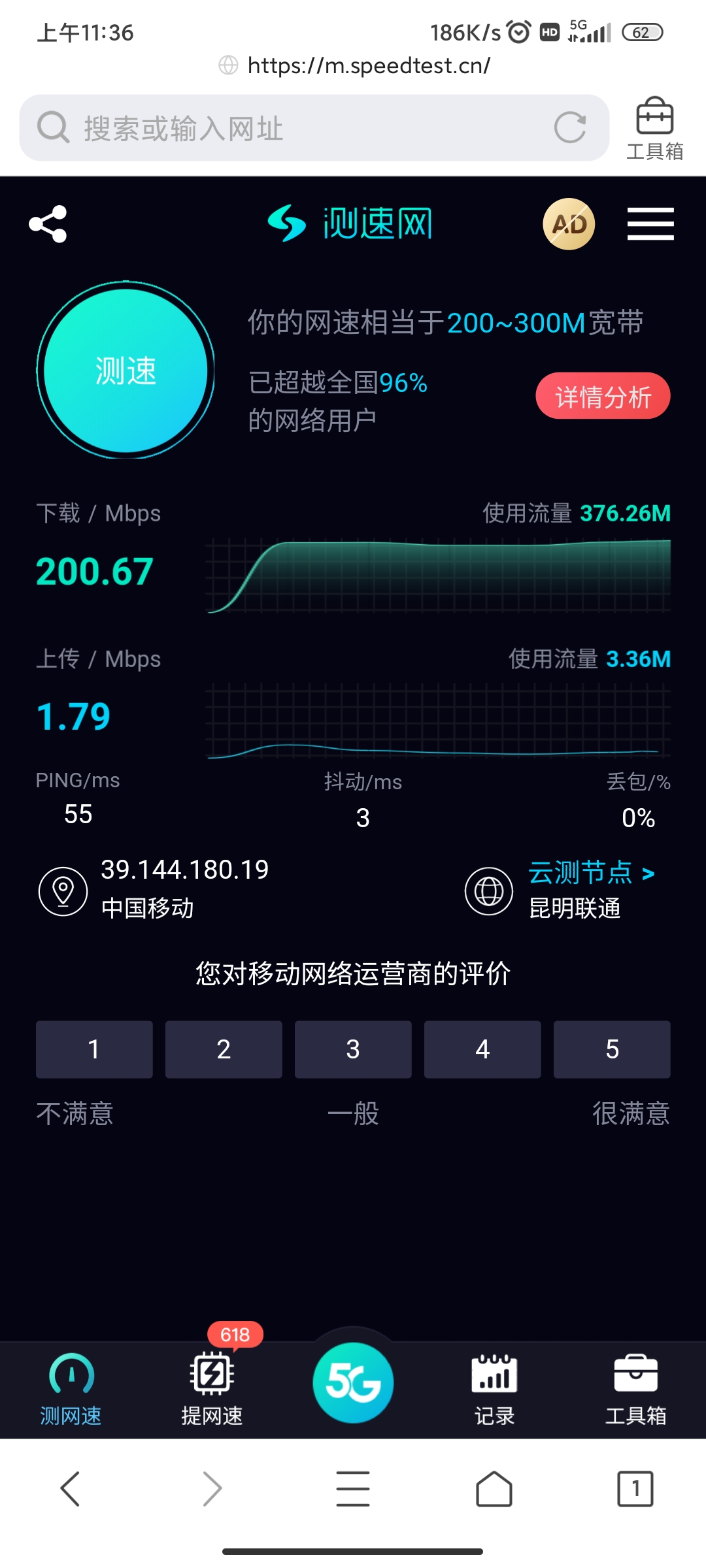Open the browser 工具箱 beside the address bar
This screenshot has width=706, height=1568.
tap(654, 128)
